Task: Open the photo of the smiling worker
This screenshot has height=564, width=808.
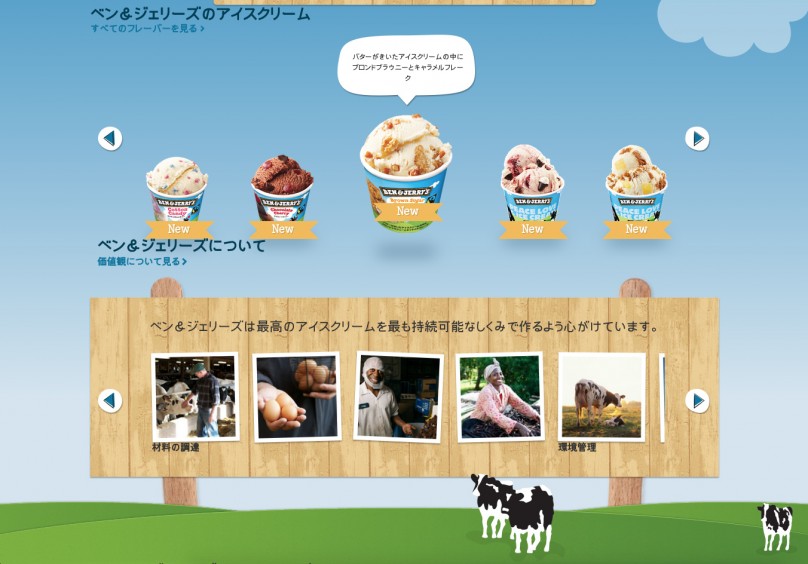Action: (398, 397)
